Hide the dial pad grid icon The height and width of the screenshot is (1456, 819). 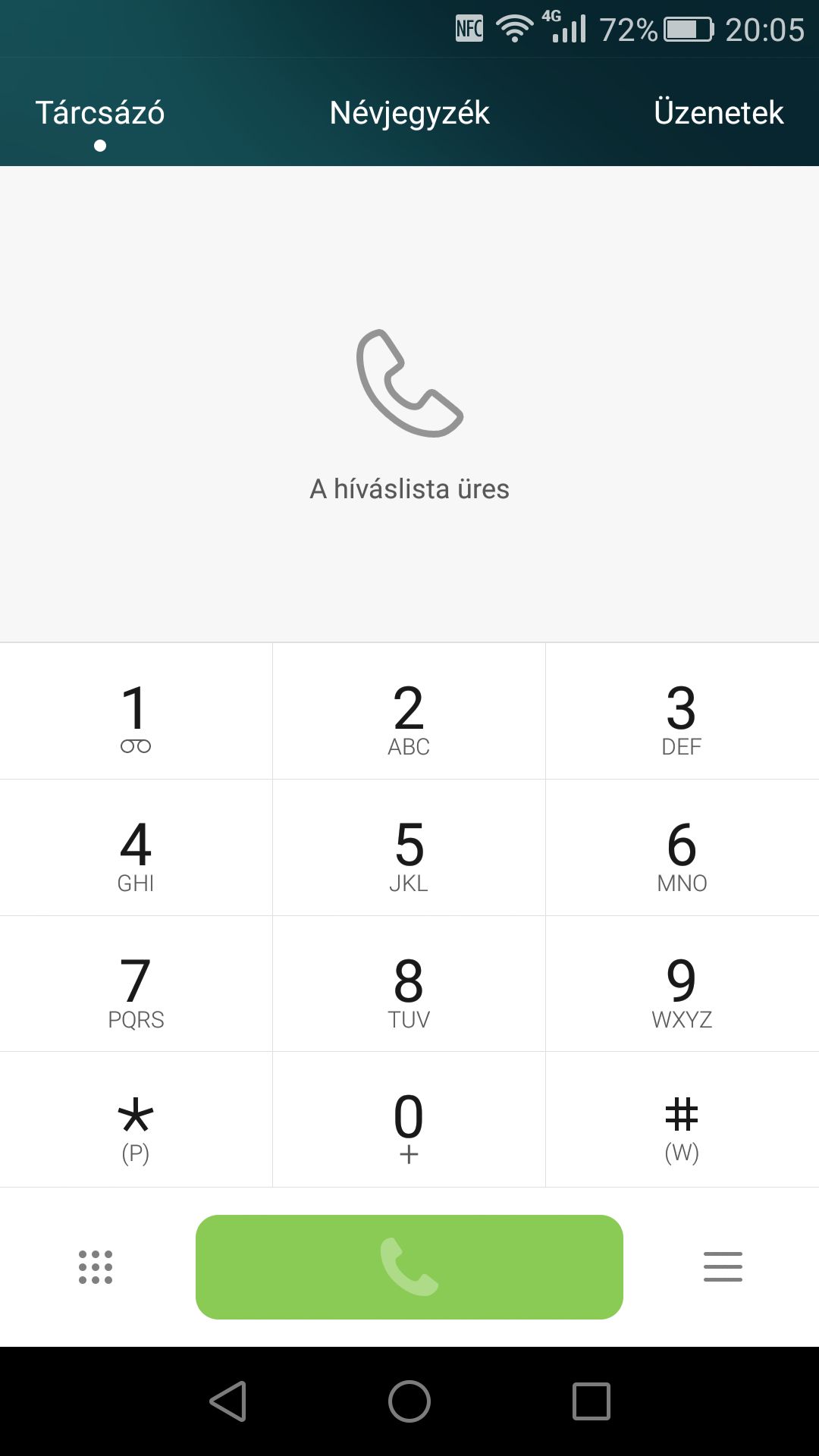click(96, 1267)
